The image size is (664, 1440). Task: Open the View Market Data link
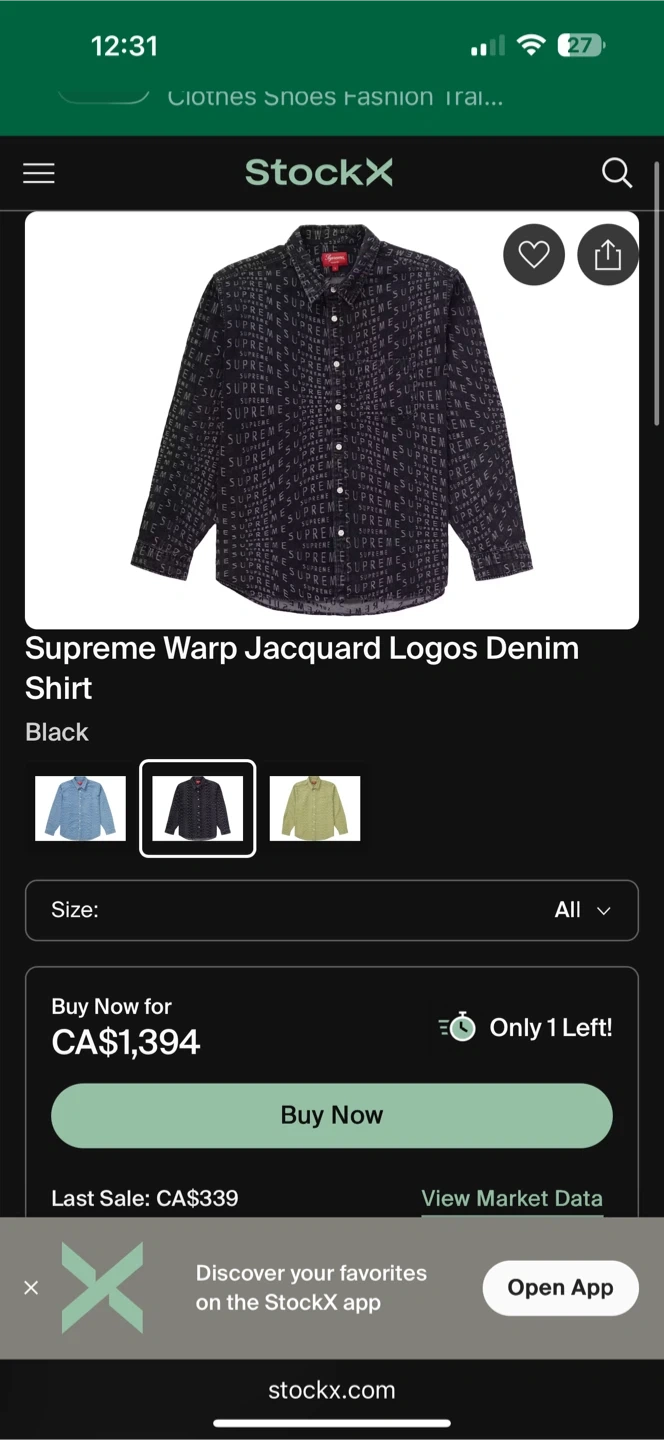(511, 1198)
